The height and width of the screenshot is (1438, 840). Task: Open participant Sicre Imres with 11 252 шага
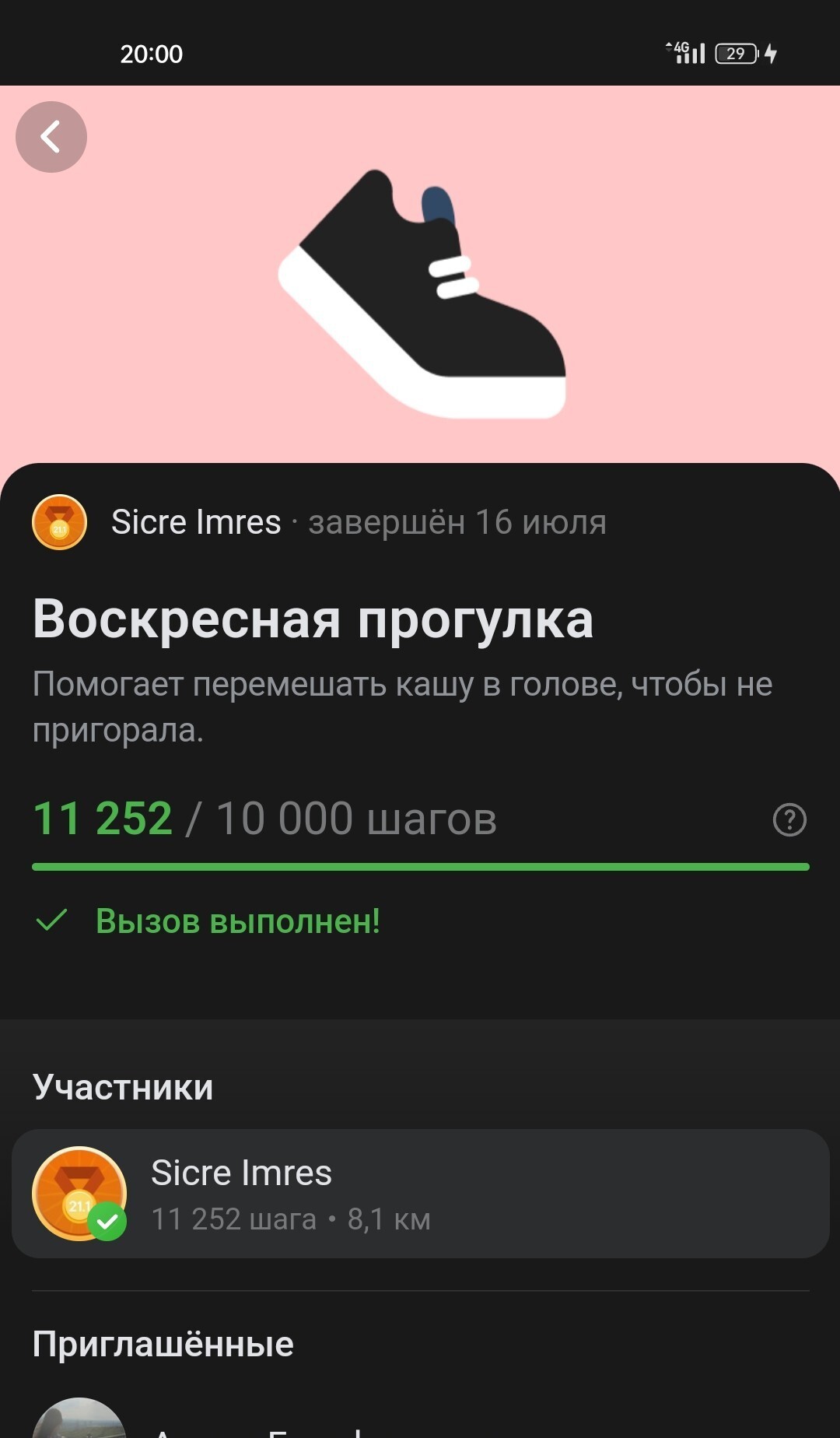pos(420,1194)
